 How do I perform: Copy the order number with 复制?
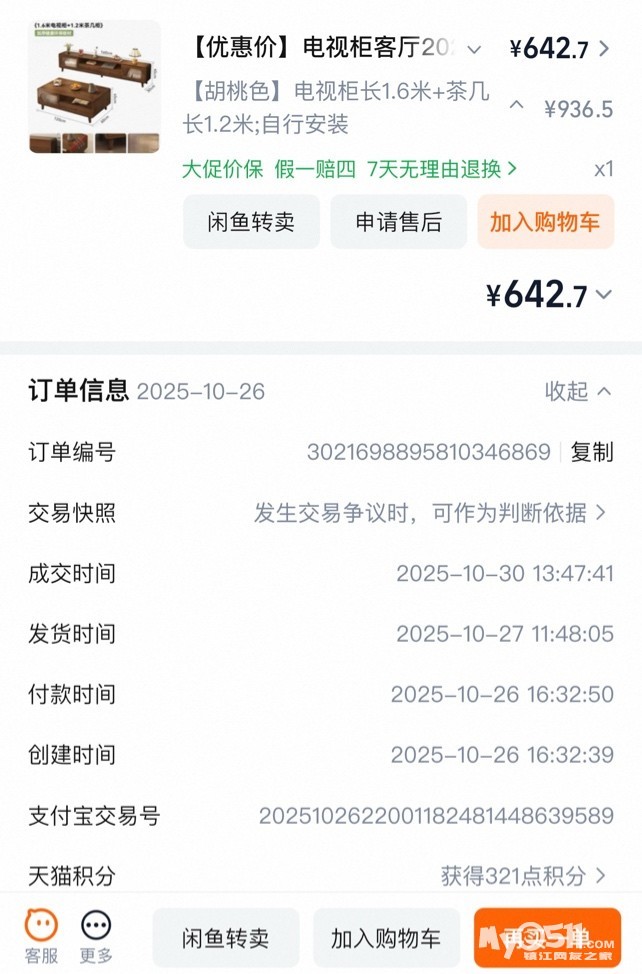591,452
